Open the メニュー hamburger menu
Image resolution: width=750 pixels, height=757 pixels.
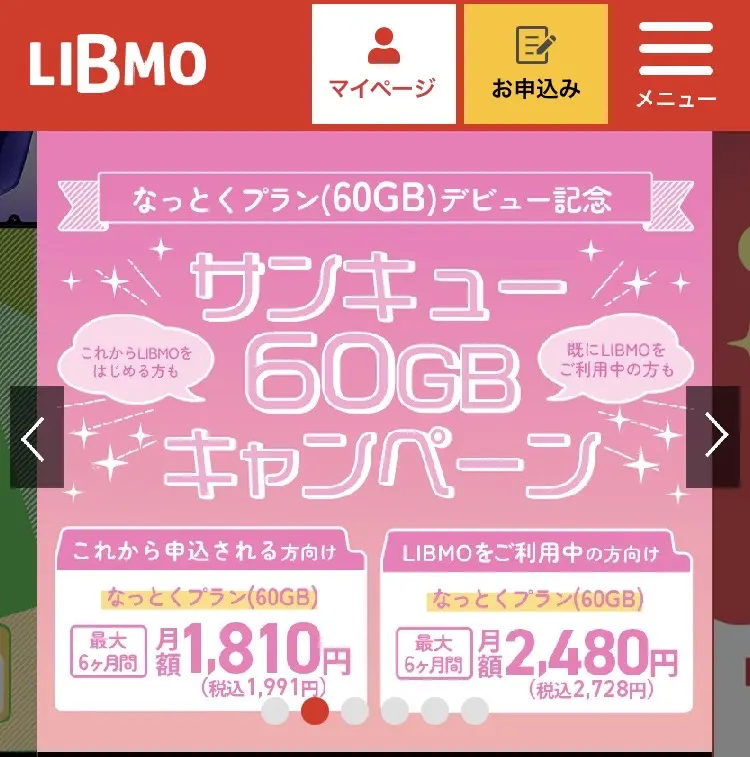point(676,64)
